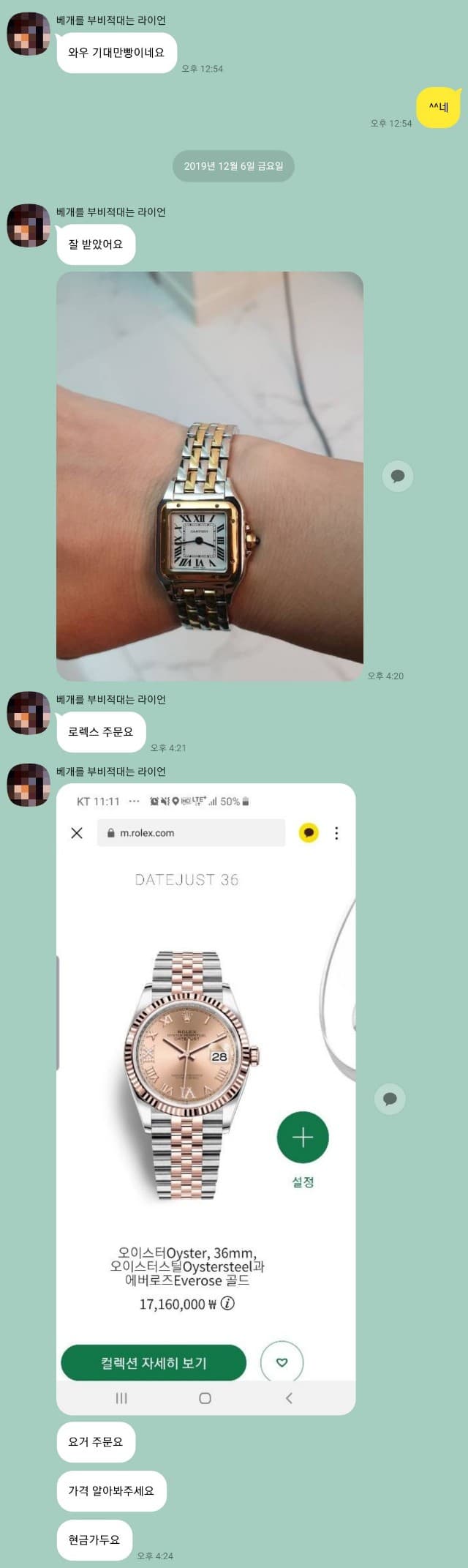The width and height of the screenshot is (468, 1568).
Task: Tap the share bubble beside the wrist watch photo
Action: click(x=398, y=477)
